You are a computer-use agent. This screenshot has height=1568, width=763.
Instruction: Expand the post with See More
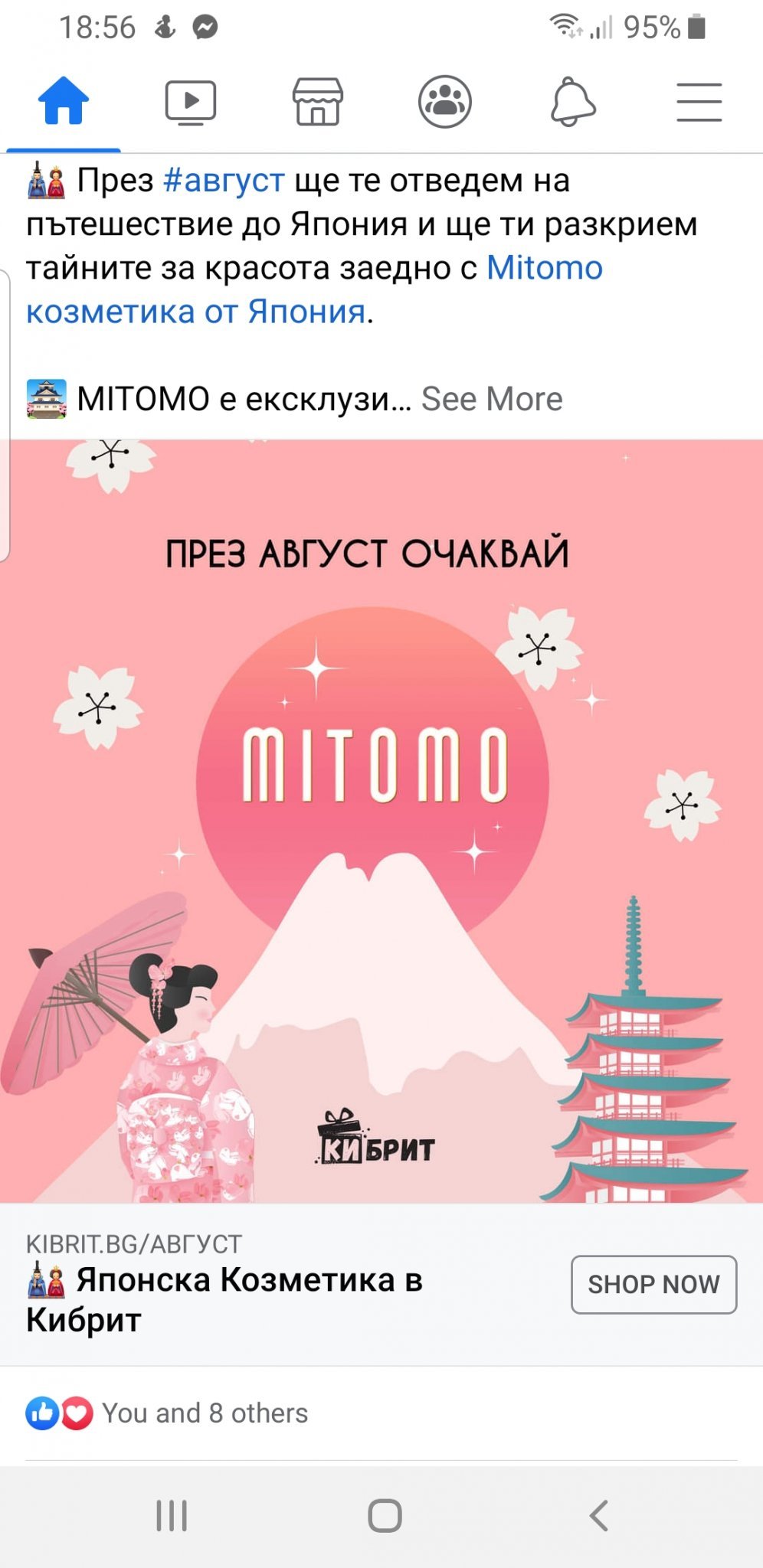click(x=492, y=399)
